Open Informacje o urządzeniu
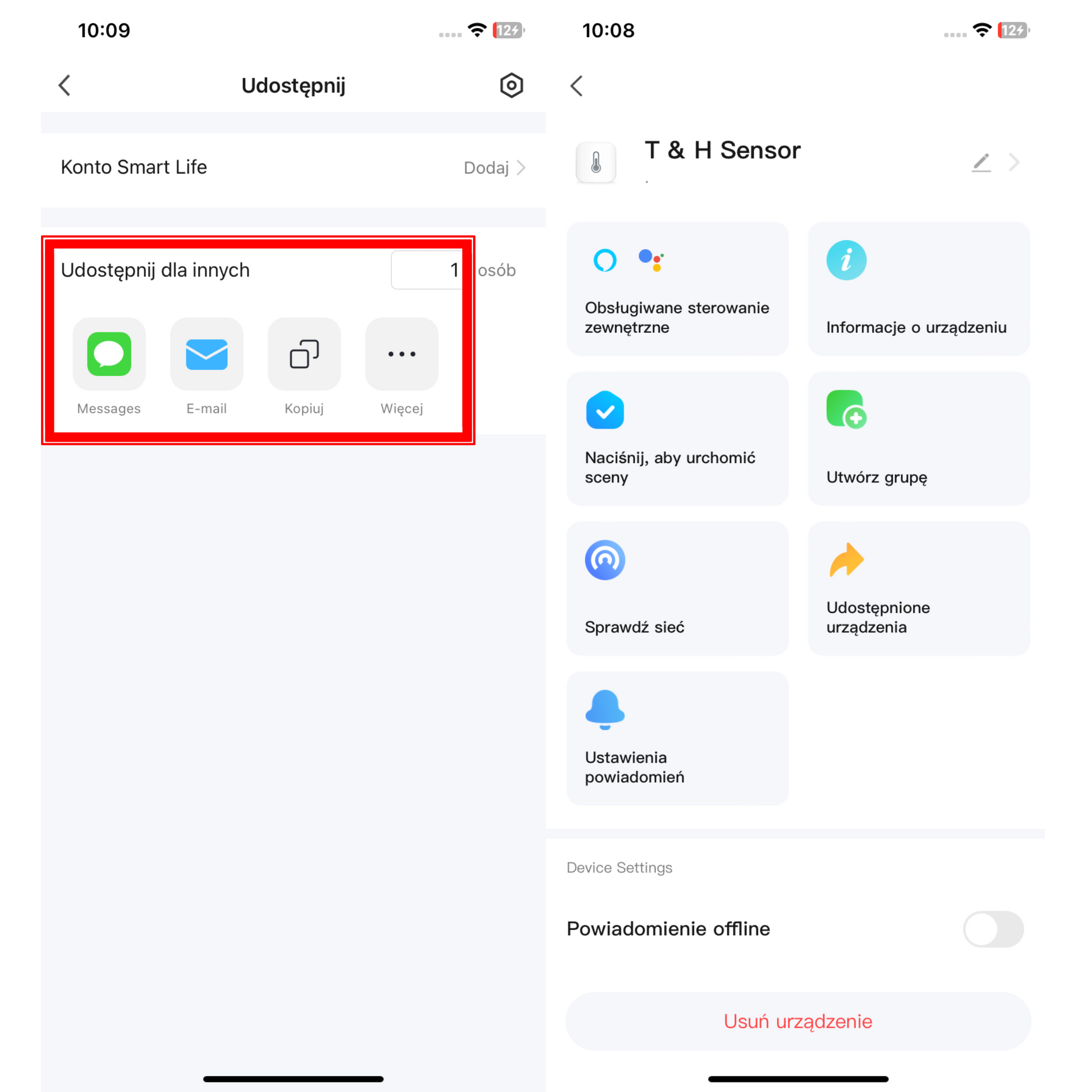This screenshot has height=1092, width=1092. [919, 289]
